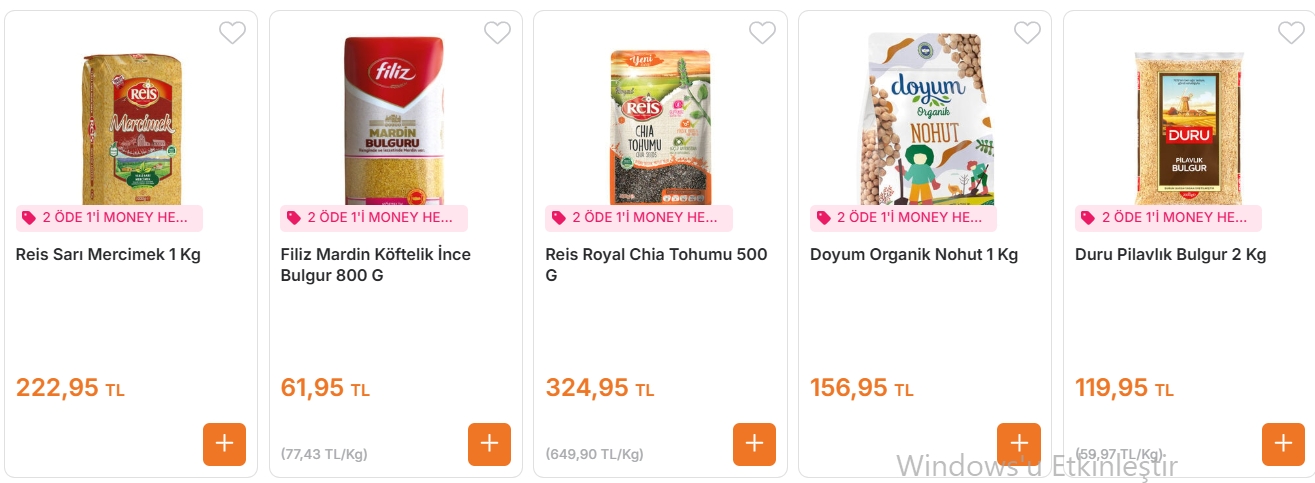The image size is (1315, 483).
Task: Add Doyum Organik Nohut to cart
Action: (1018, 444)
